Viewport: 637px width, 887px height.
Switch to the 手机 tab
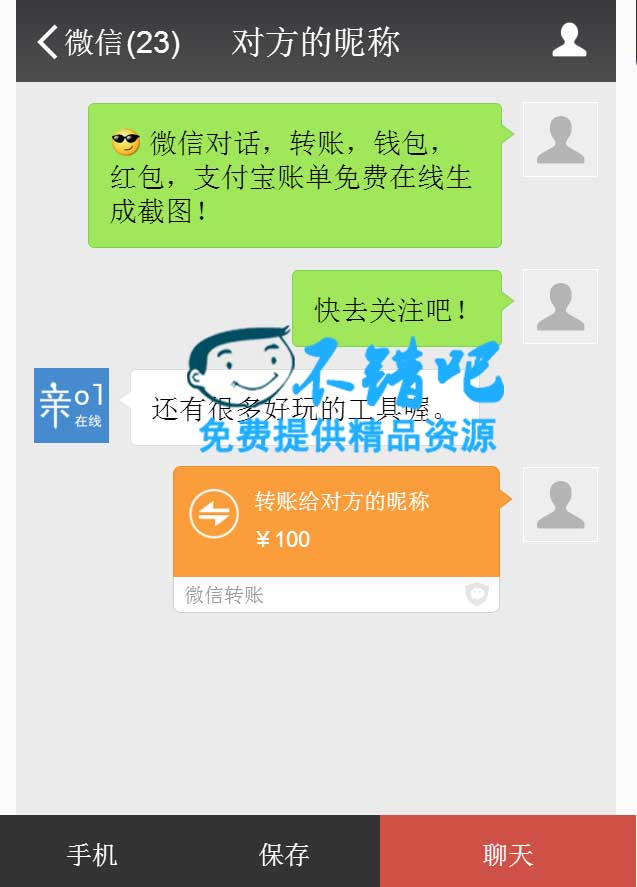tap(92, 854)
